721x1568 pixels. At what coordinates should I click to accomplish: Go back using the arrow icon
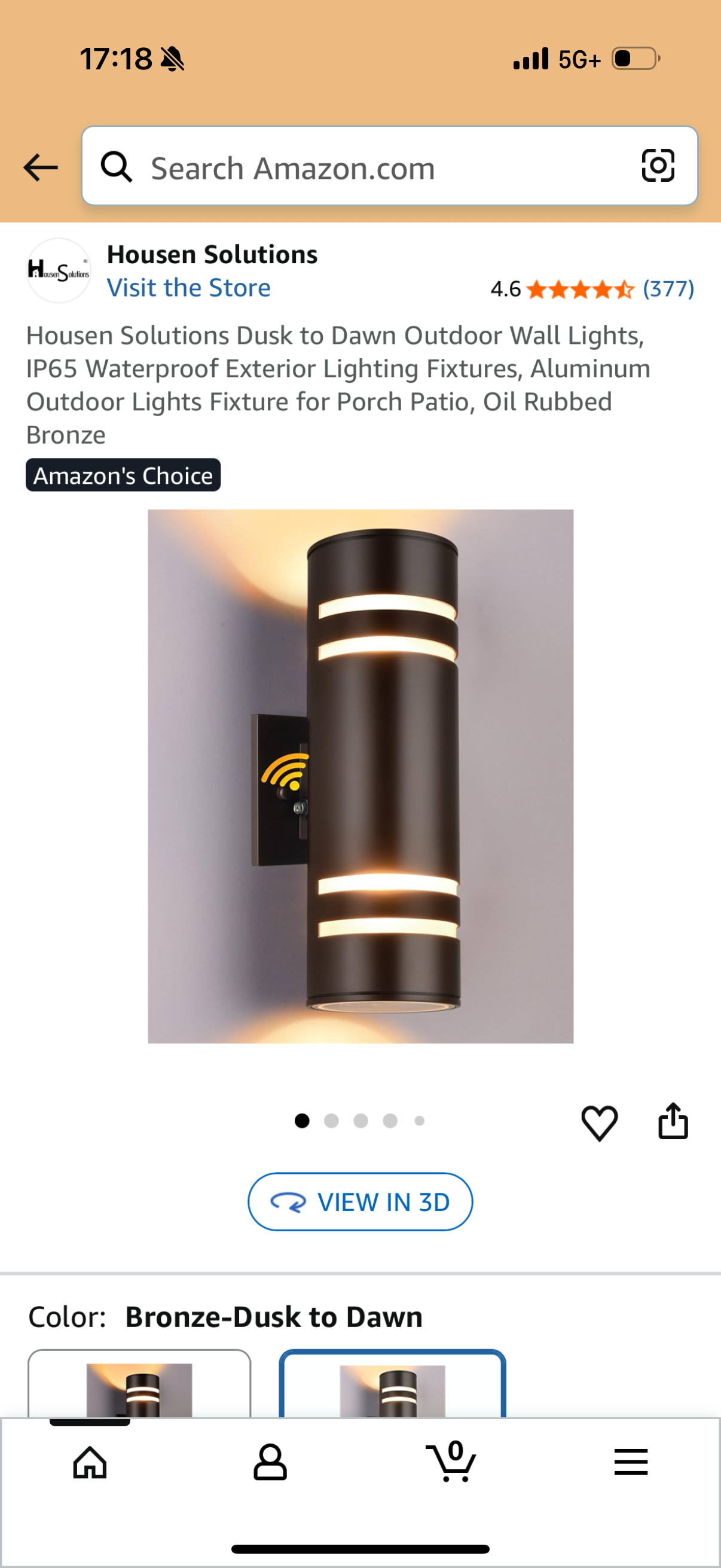click(x=40, y=167)
